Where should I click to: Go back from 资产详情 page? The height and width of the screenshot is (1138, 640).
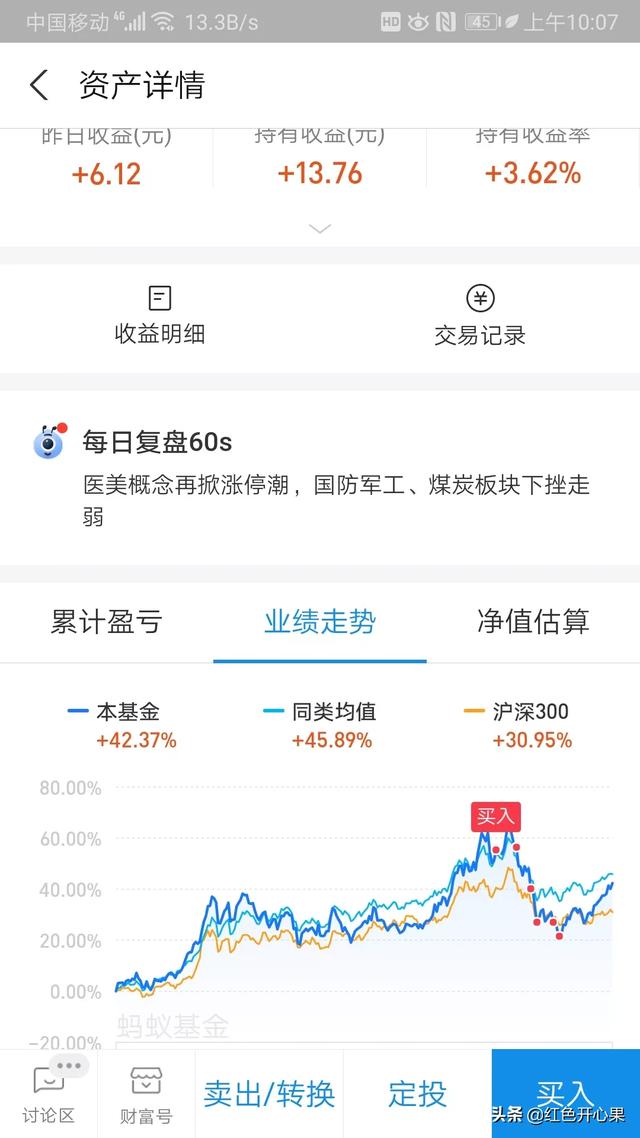click(39, 85)
